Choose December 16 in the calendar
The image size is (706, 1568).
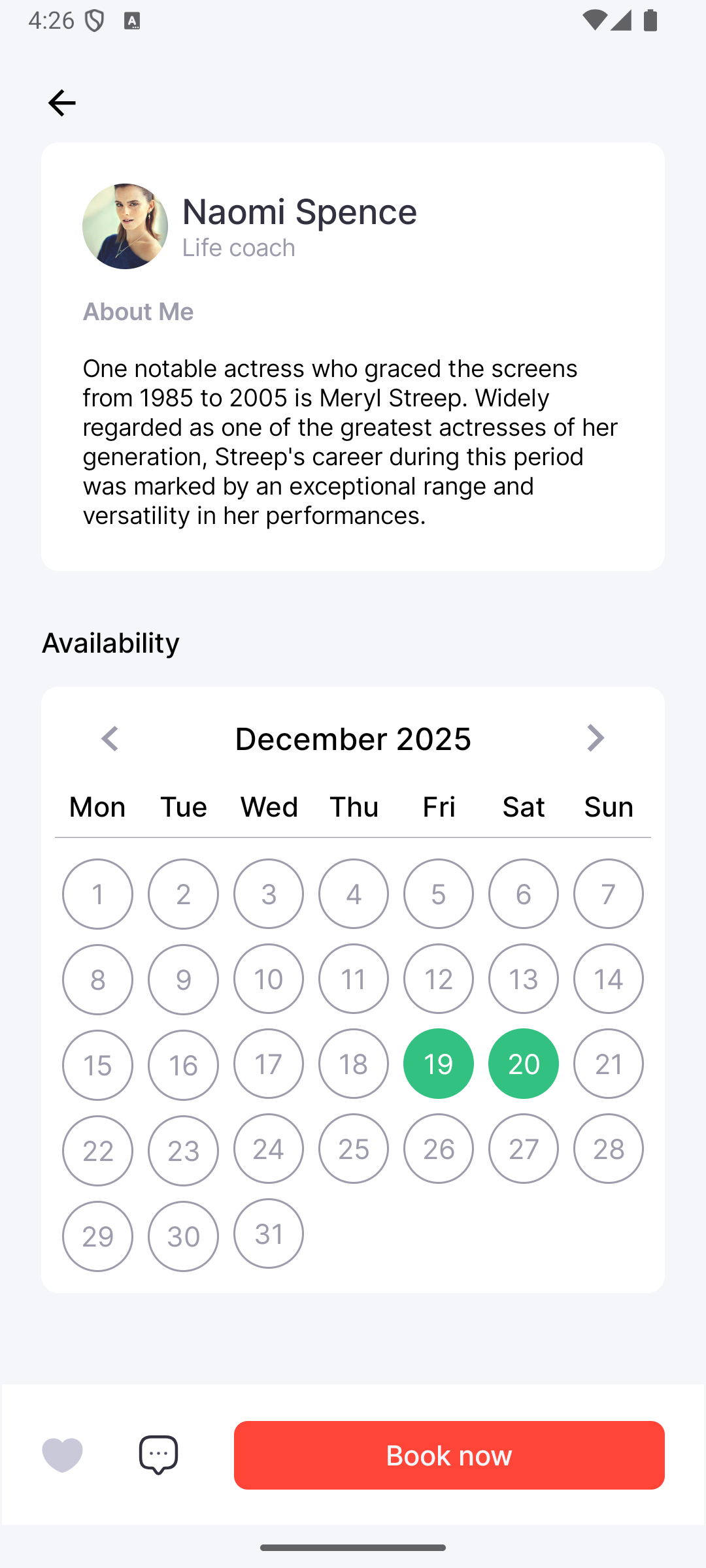[183, 1065]
